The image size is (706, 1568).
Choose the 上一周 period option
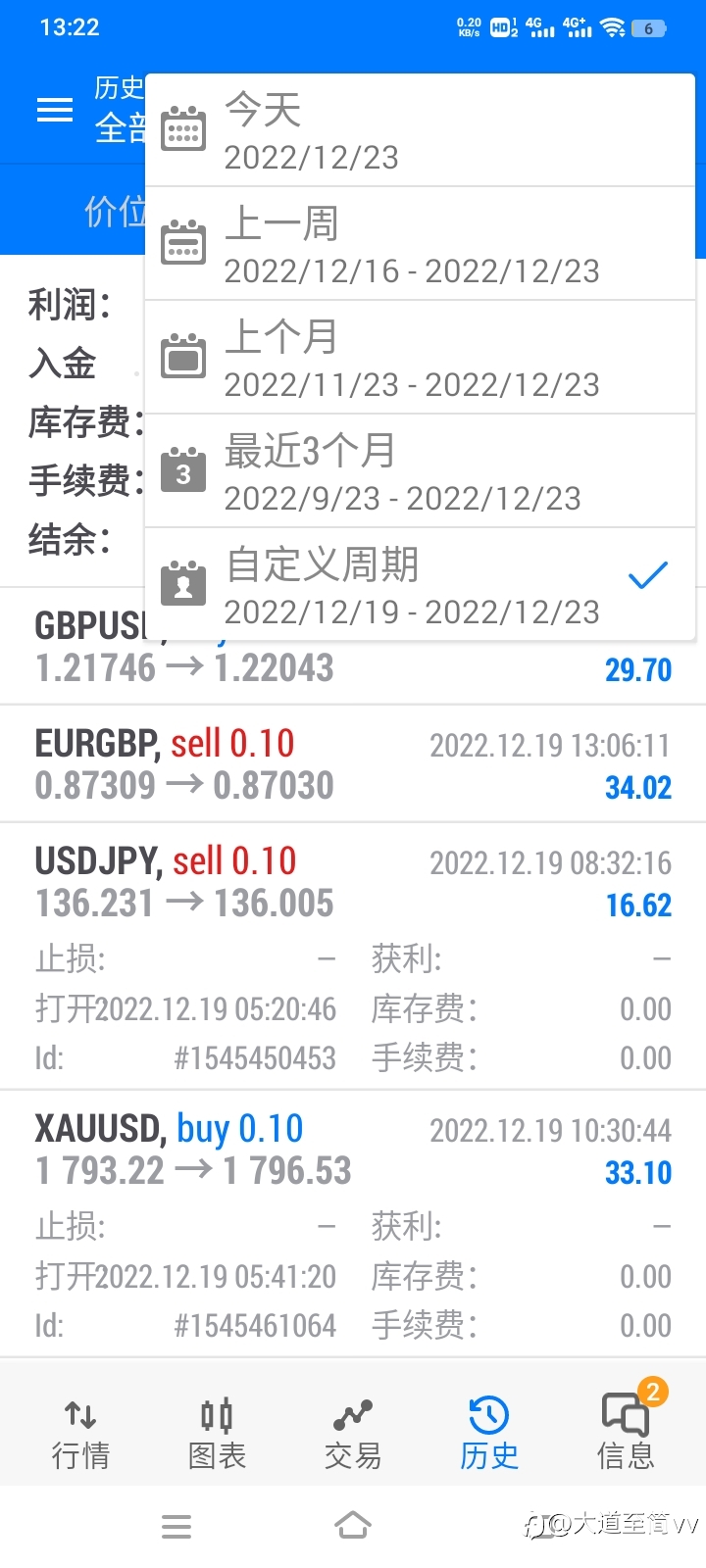coord(420,244)
